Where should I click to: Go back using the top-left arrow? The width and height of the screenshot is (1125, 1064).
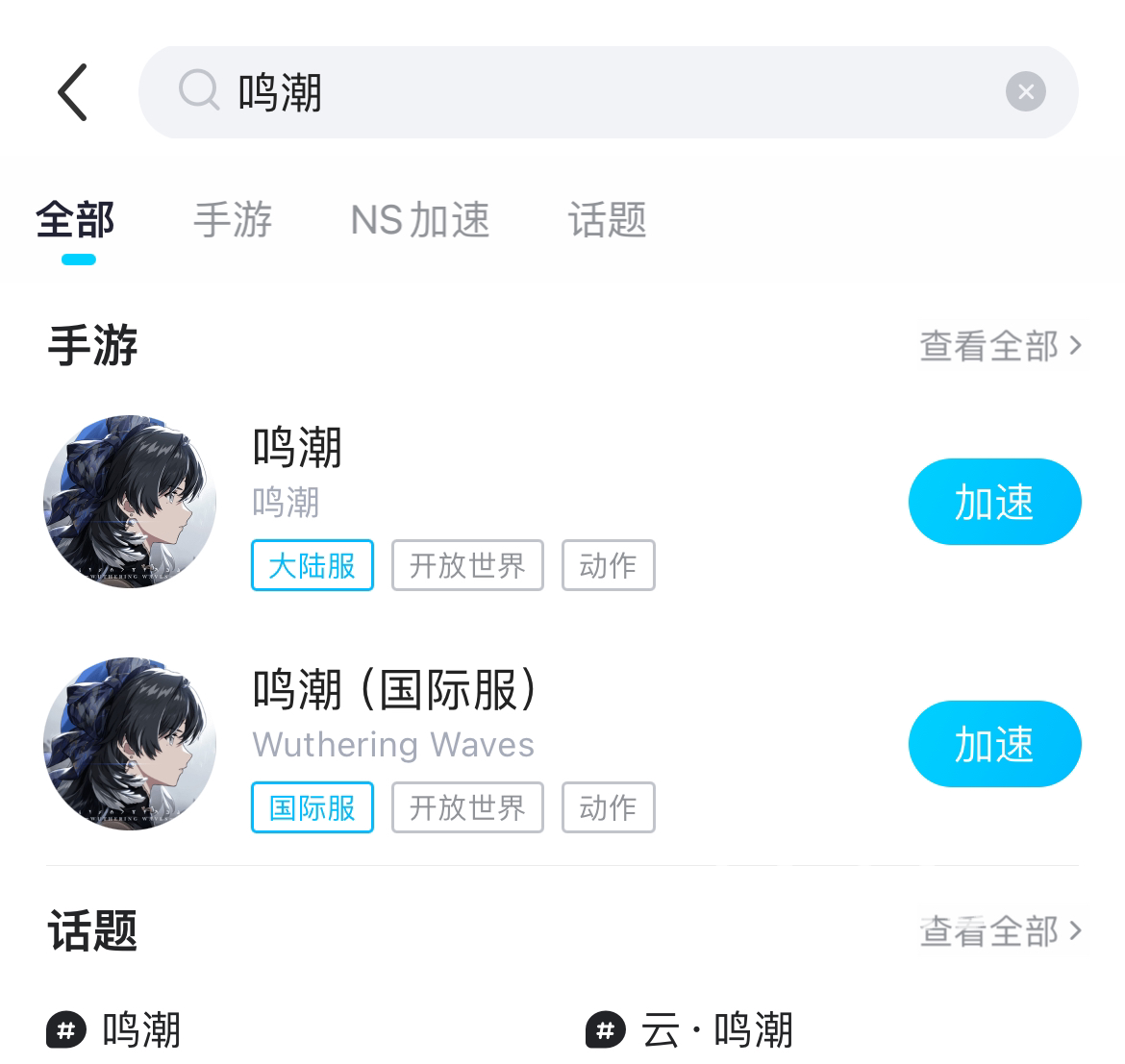pos(73,92)
